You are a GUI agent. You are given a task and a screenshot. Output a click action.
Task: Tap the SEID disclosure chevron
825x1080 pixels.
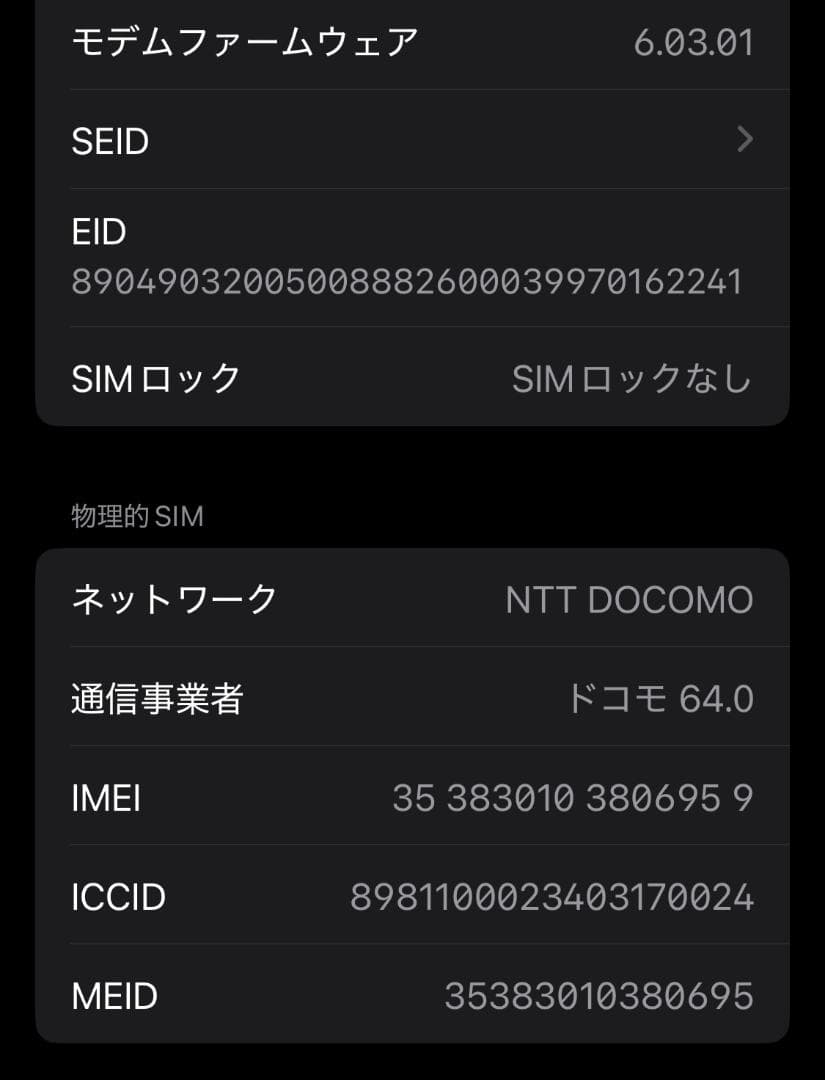coord(745,140)
